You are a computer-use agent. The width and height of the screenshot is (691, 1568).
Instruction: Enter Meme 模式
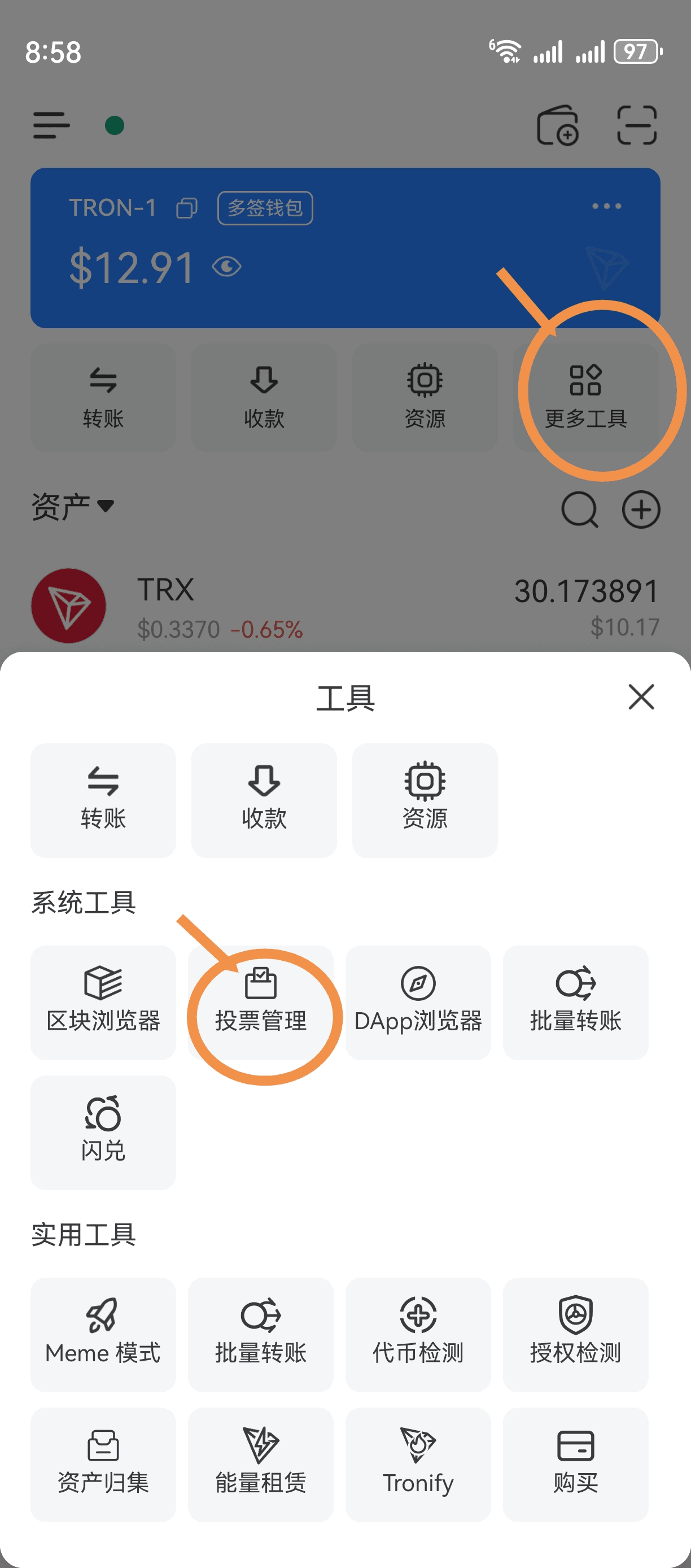(x=103, y=1334)
